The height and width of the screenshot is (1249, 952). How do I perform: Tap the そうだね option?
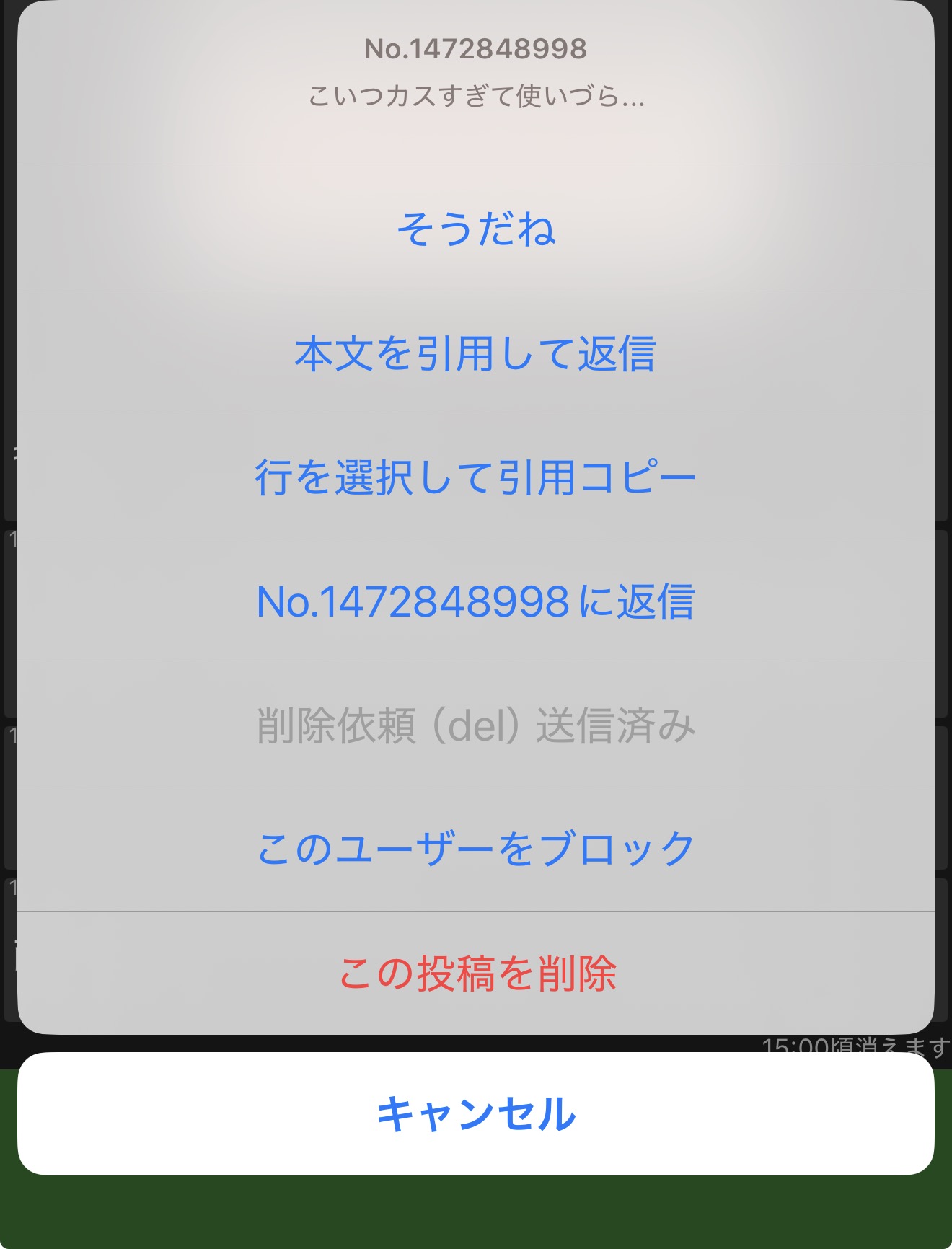pos(476,229)
